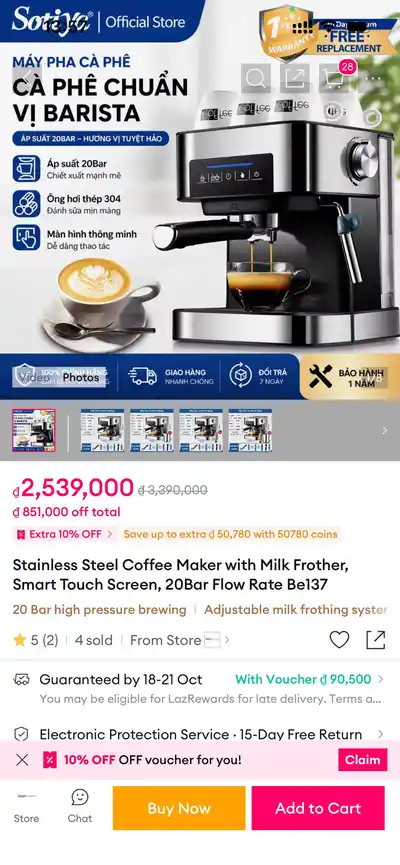The height and width of the screenshot is (865, 400).
Task: Select the first product thumbnail
Action: [x=34, y=430]
